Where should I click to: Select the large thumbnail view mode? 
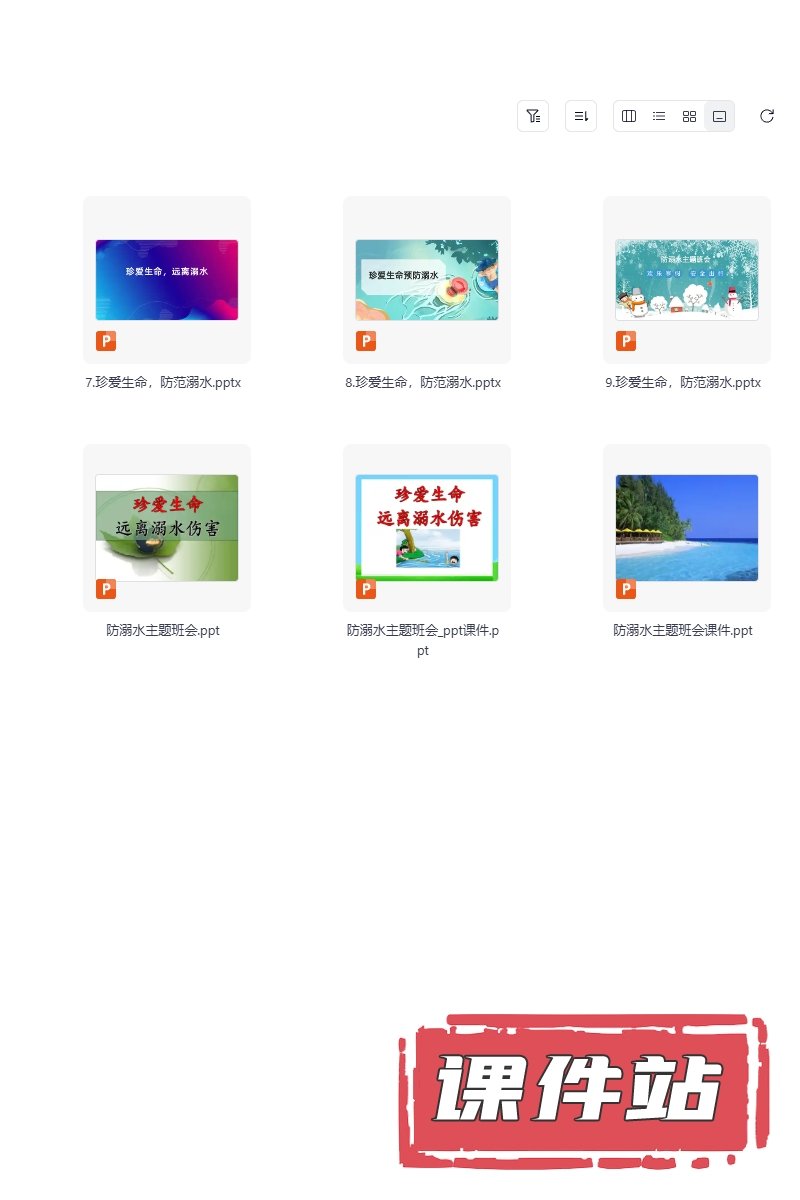(719, 116)
